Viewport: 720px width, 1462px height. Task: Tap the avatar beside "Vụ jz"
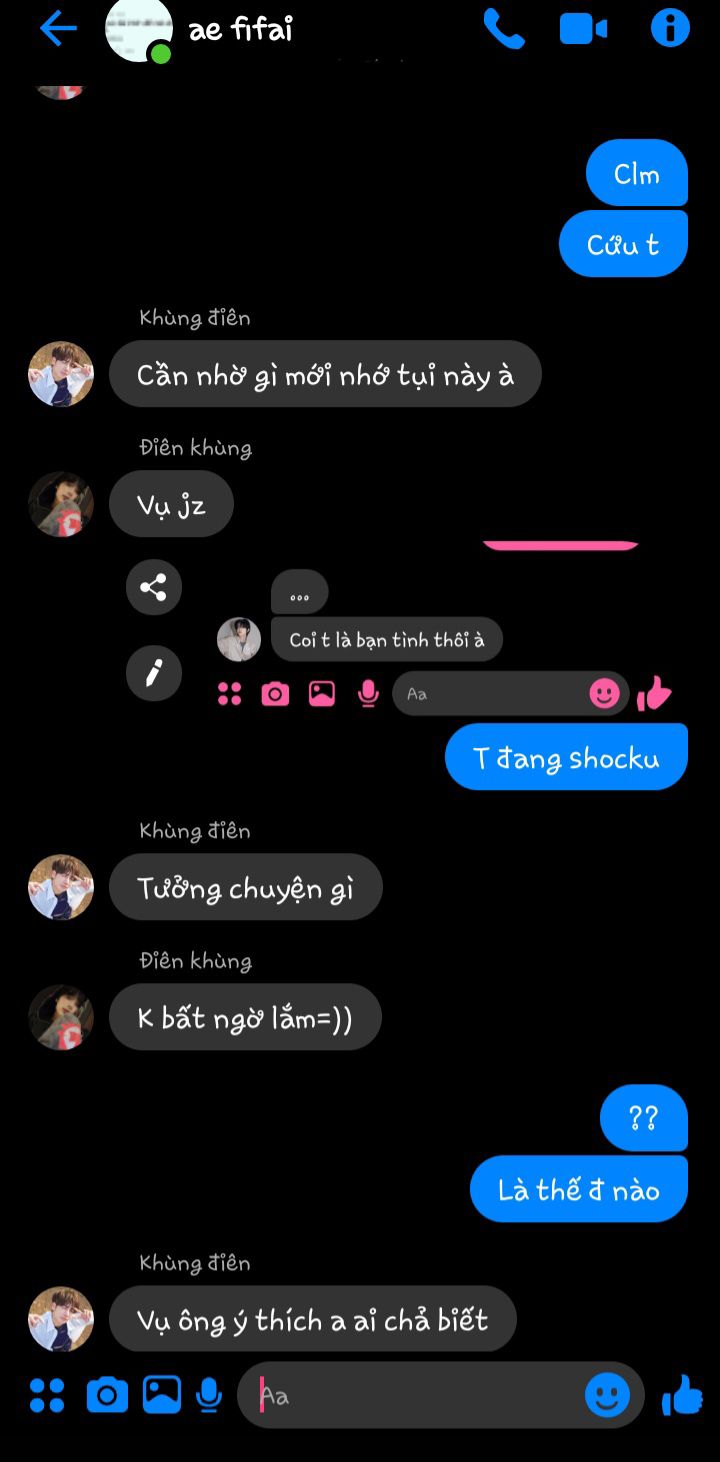point(61,504)
